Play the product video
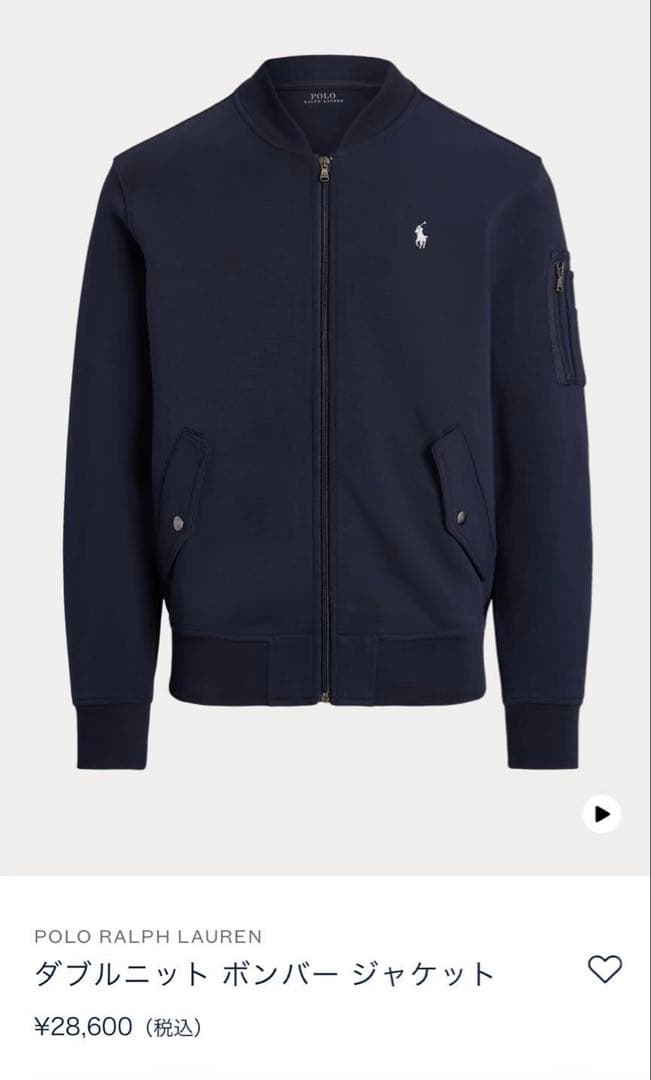The image size is (651, 1080). [602, 814]
